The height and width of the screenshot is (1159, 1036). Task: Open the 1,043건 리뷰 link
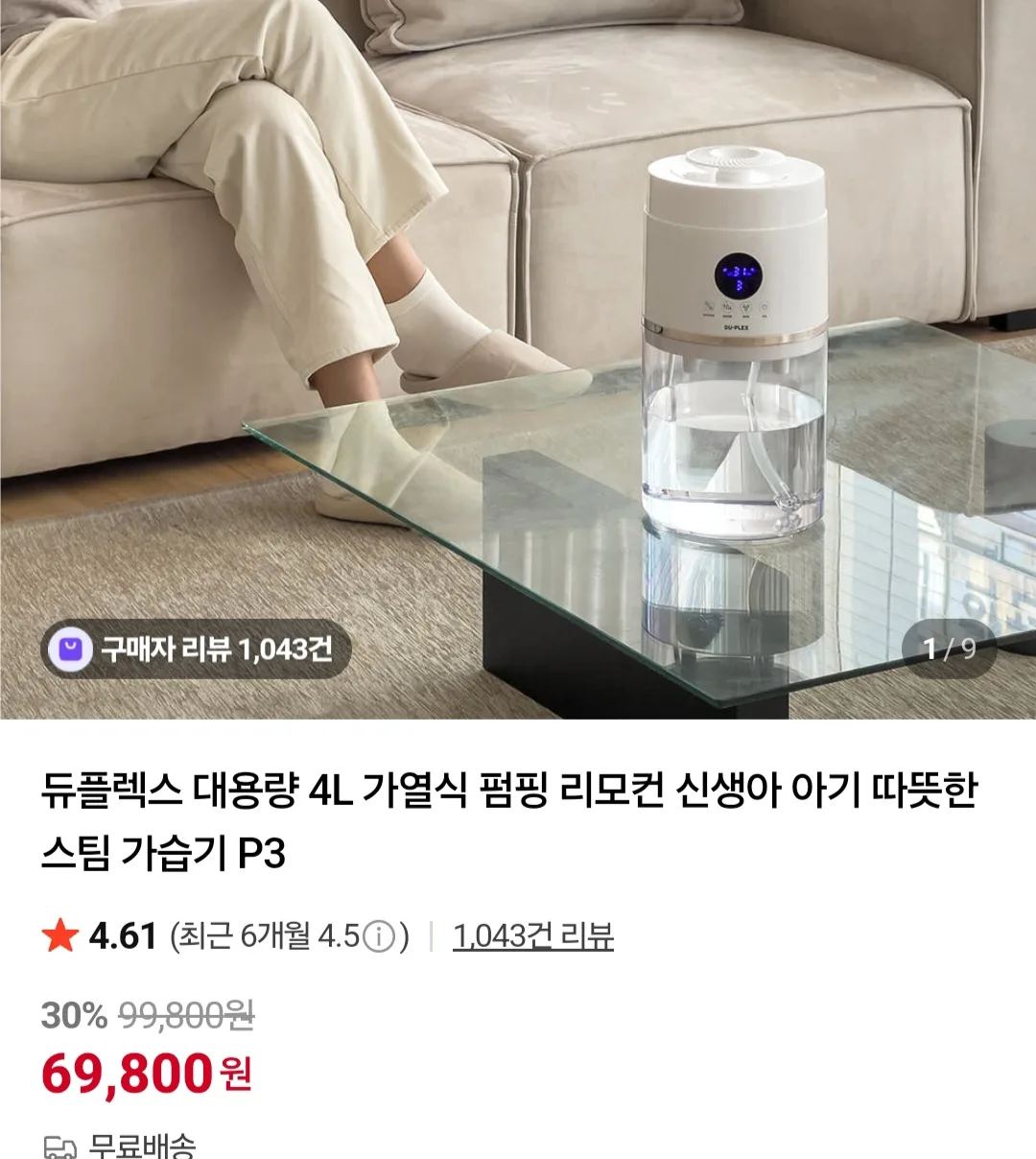(x=532, y=935)
